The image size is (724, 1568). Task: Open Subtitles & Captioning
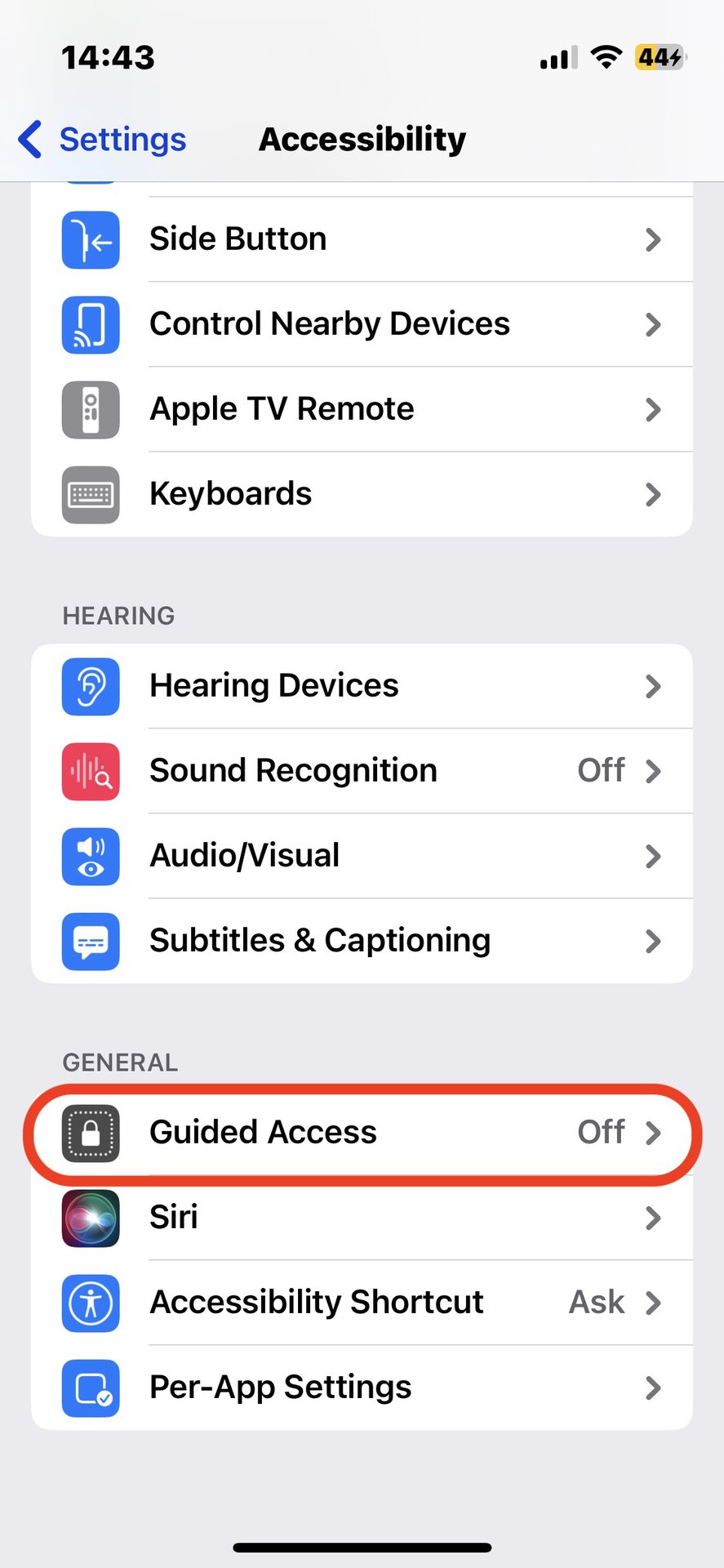tap(362, 941)
